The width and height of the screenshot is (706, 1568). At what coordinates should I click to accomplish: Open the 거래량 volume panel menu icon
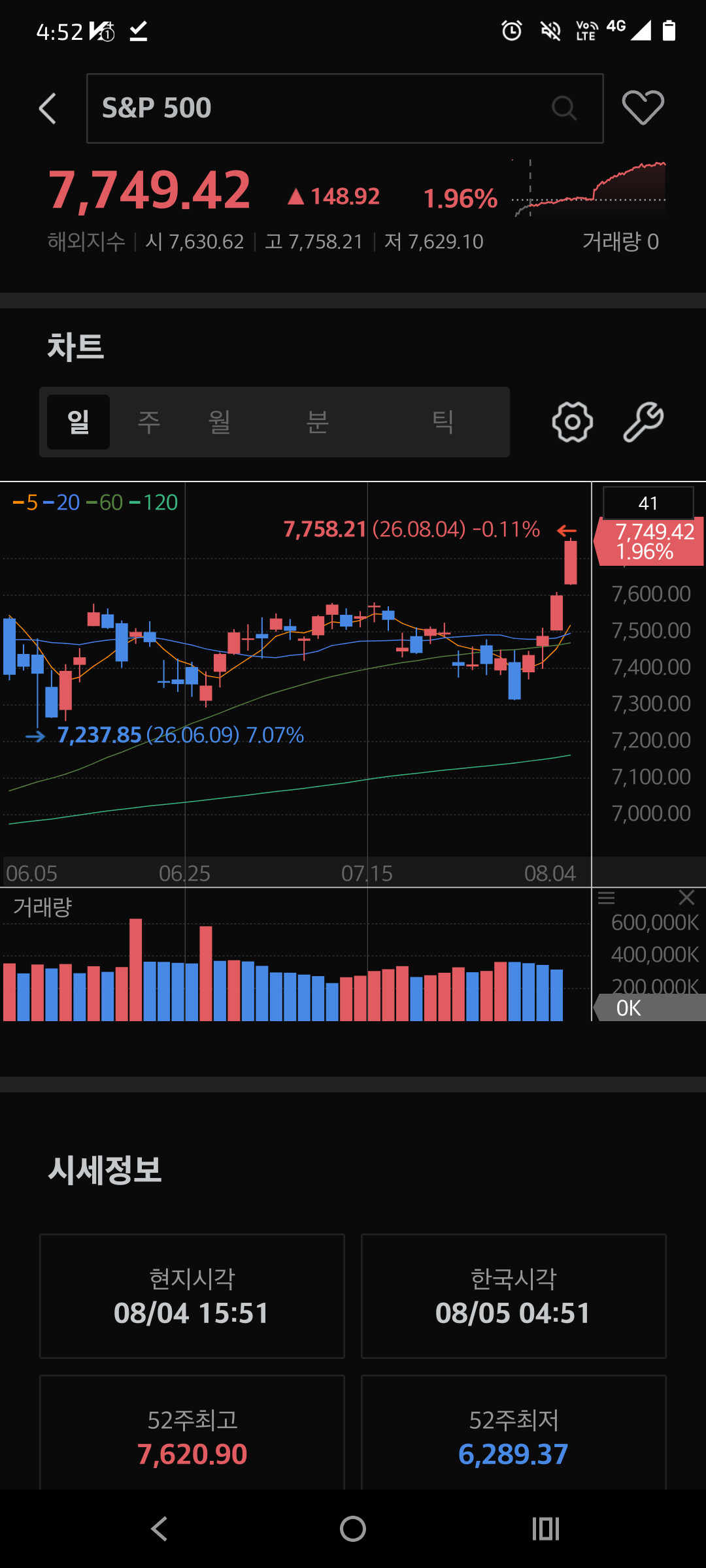(607, 898)
